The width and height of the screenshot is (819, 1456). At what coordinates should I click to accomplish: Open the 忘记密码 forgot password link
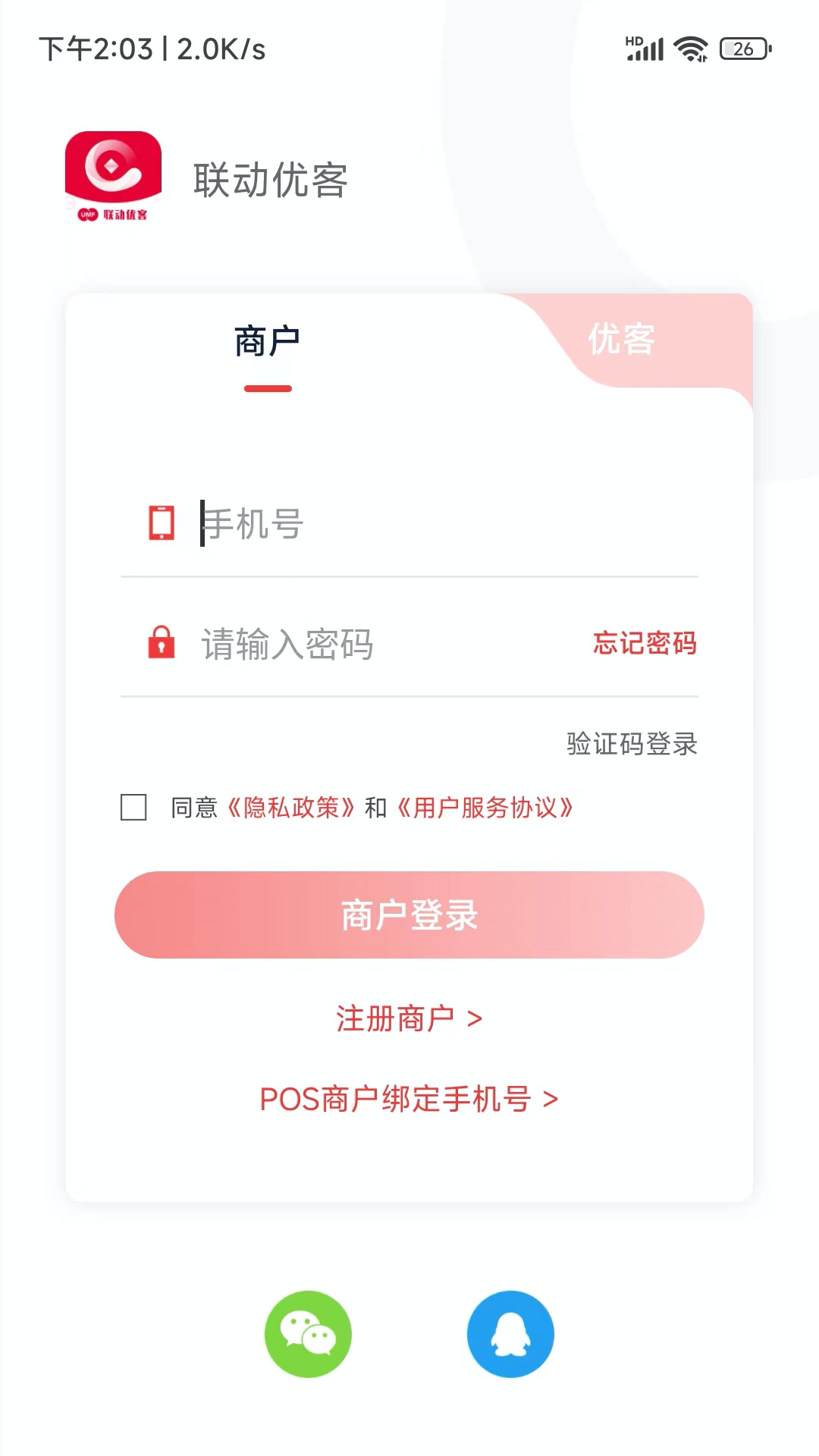[x=645, y=644]
